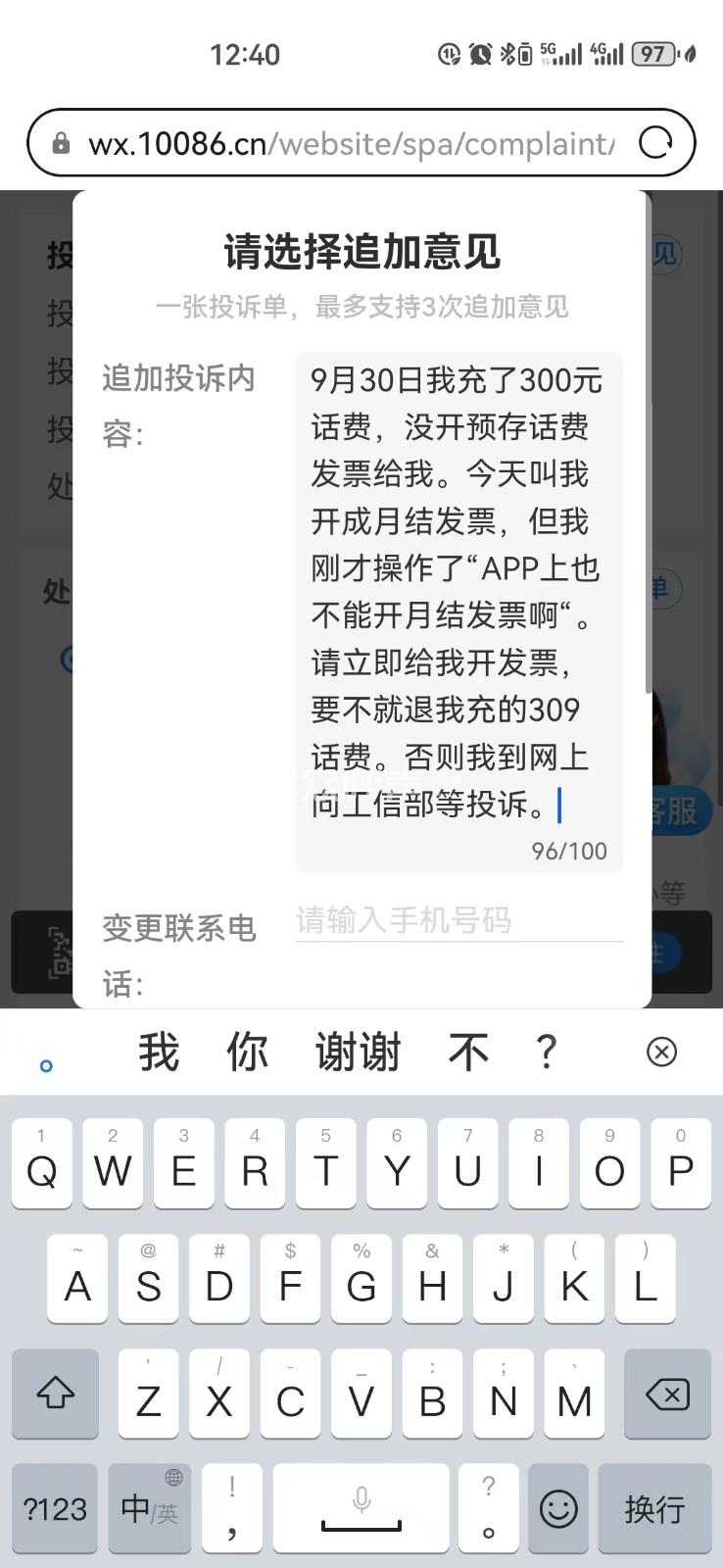Open the emoji keyboard
The height and width of the screenshot is (1568, 723).
(x=558, y=1509)
